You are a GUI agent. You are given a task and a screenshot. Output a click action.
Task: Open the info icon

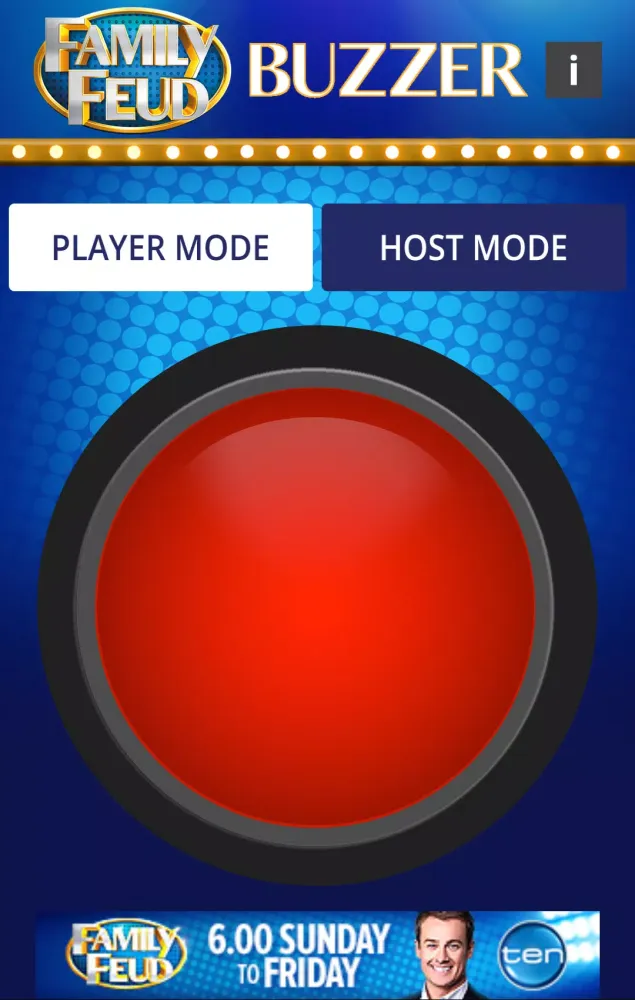point(573,70)
